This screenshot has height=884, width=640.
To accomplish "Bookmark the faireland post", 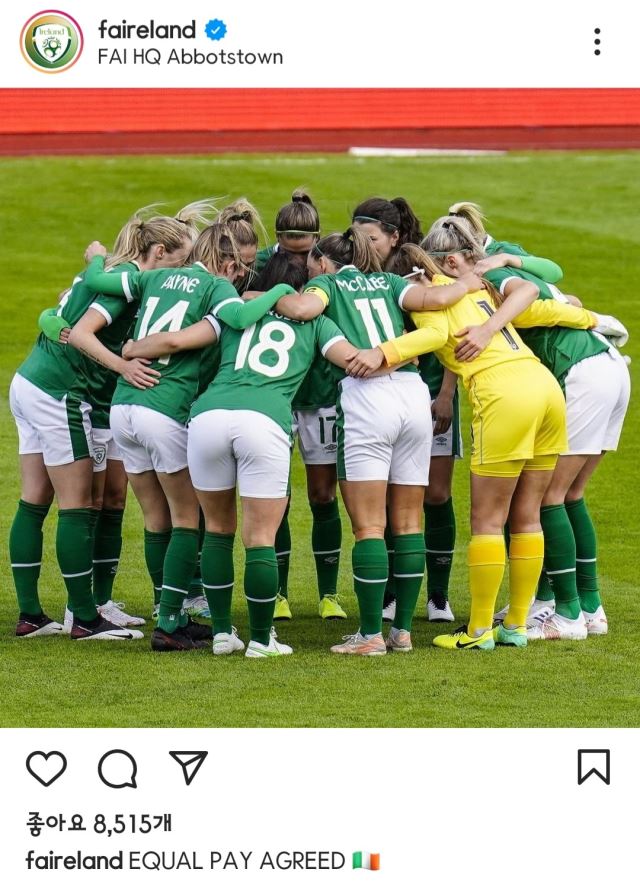I will click(593, 767).
